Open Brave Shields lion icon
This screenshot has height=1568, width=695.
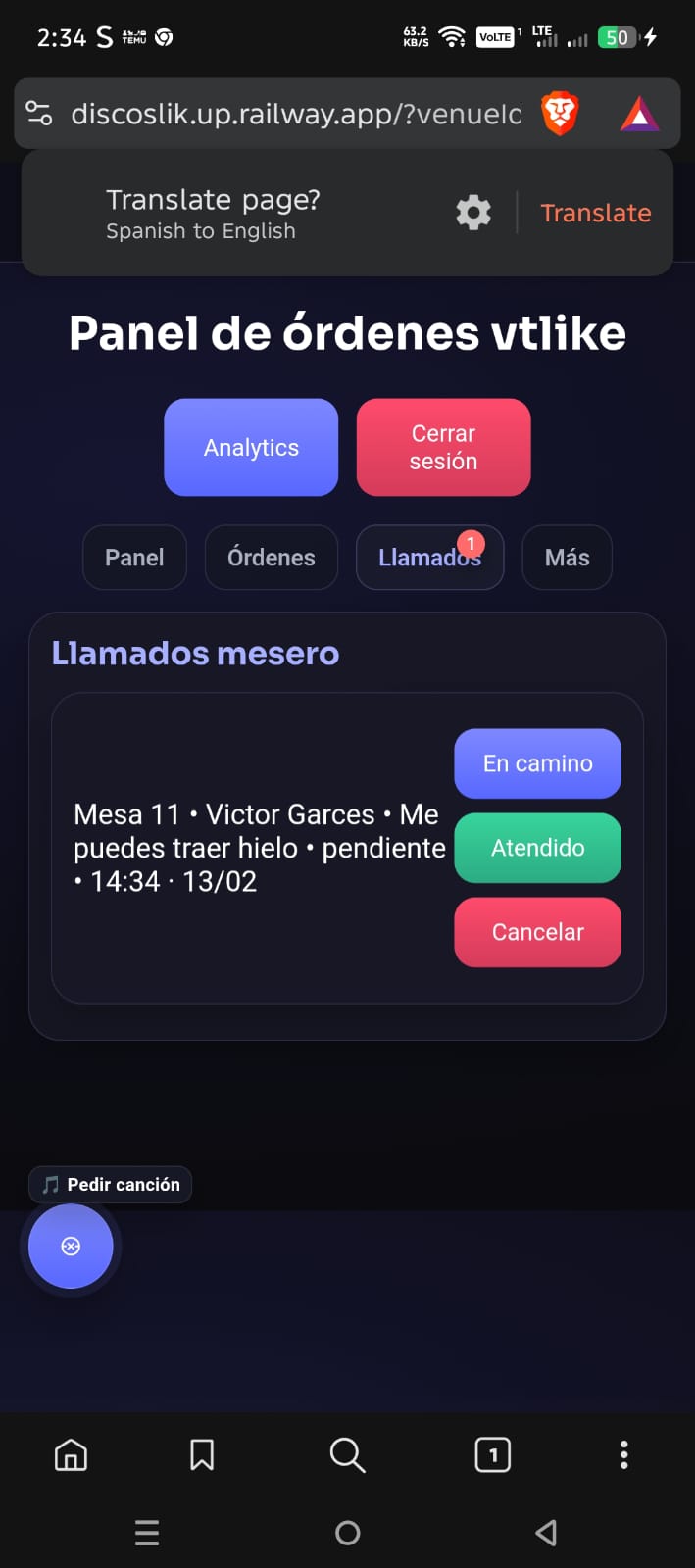point(560,114)
